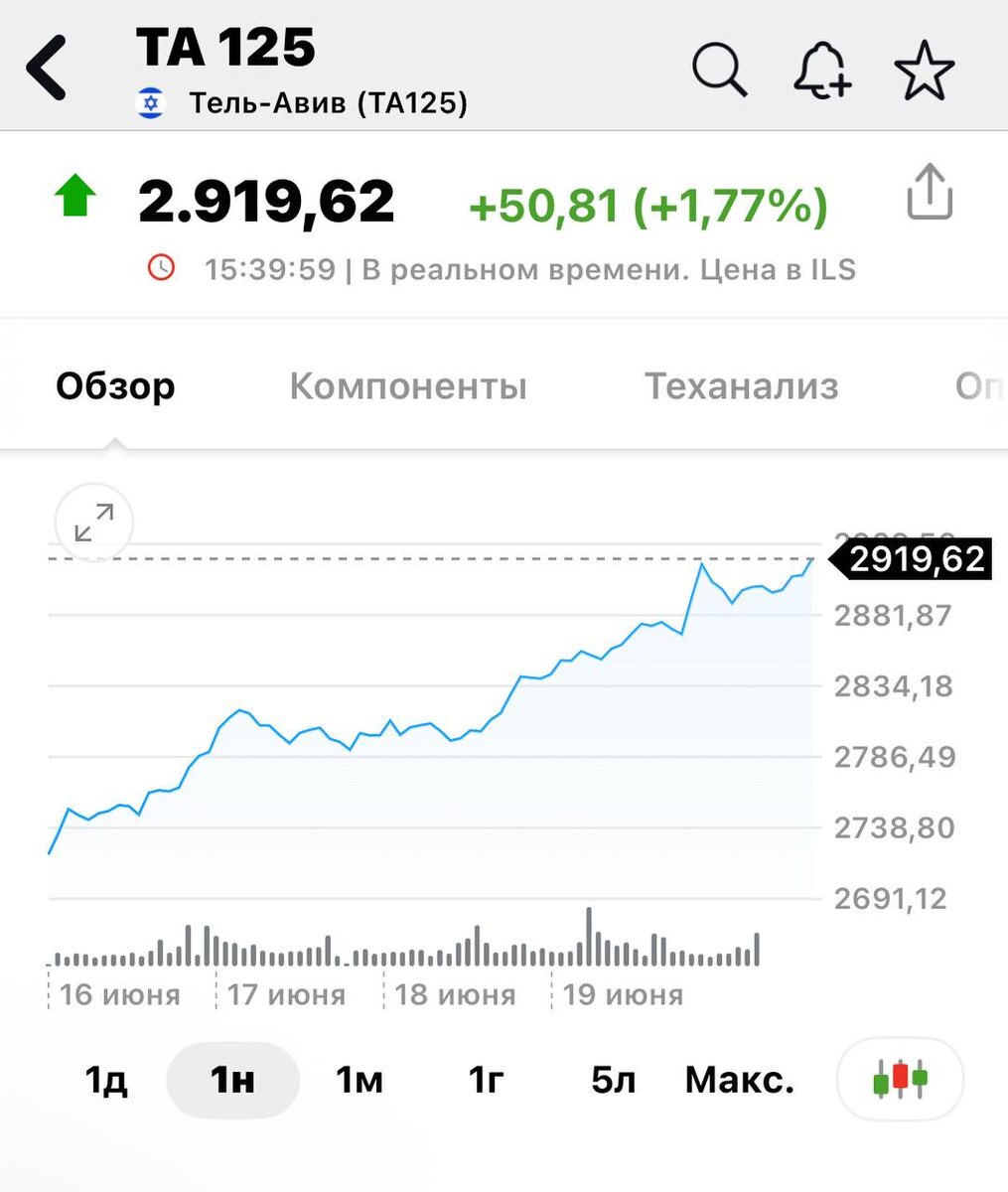Open the Теханализ tab

pos(741,386)
